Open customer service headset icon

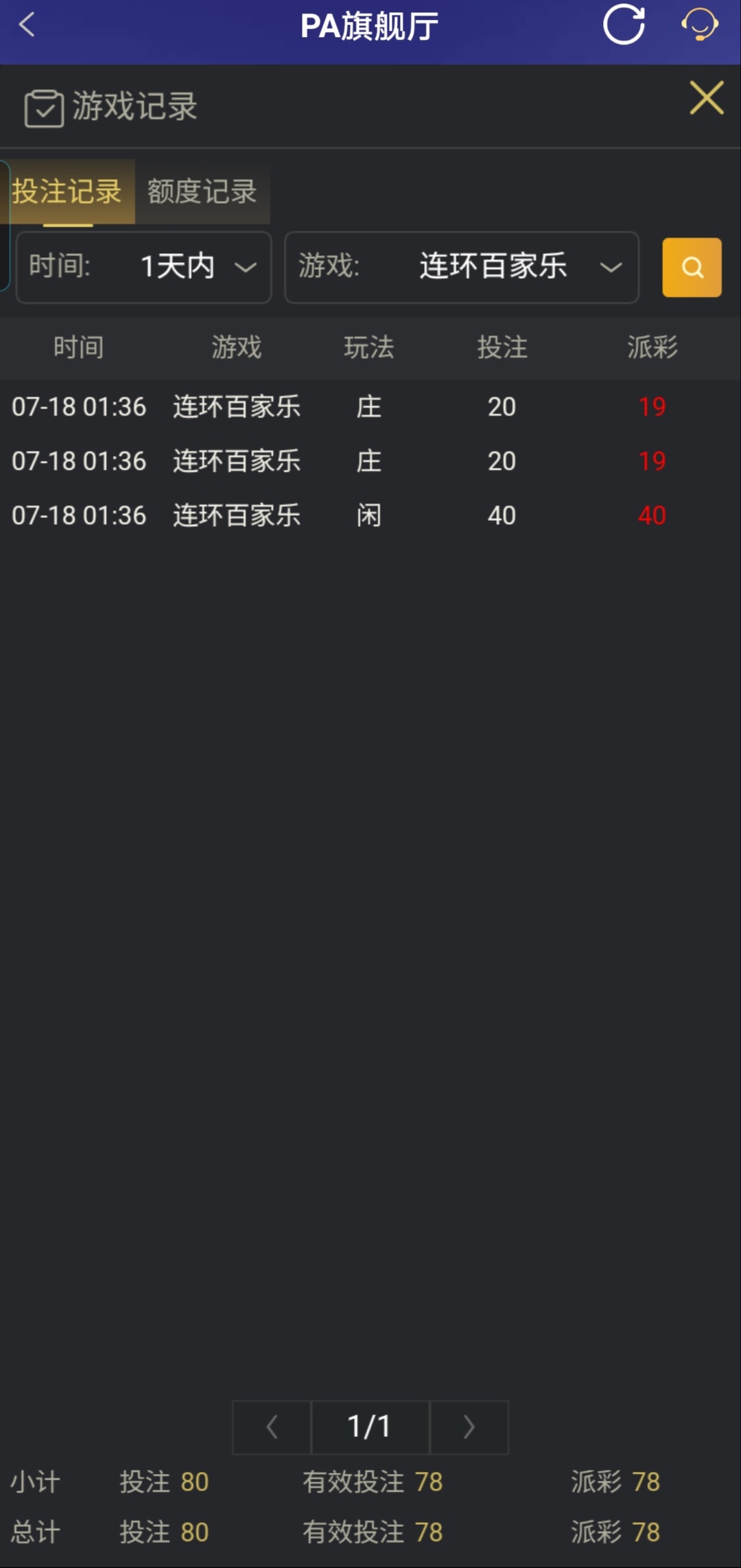point(699,25)
